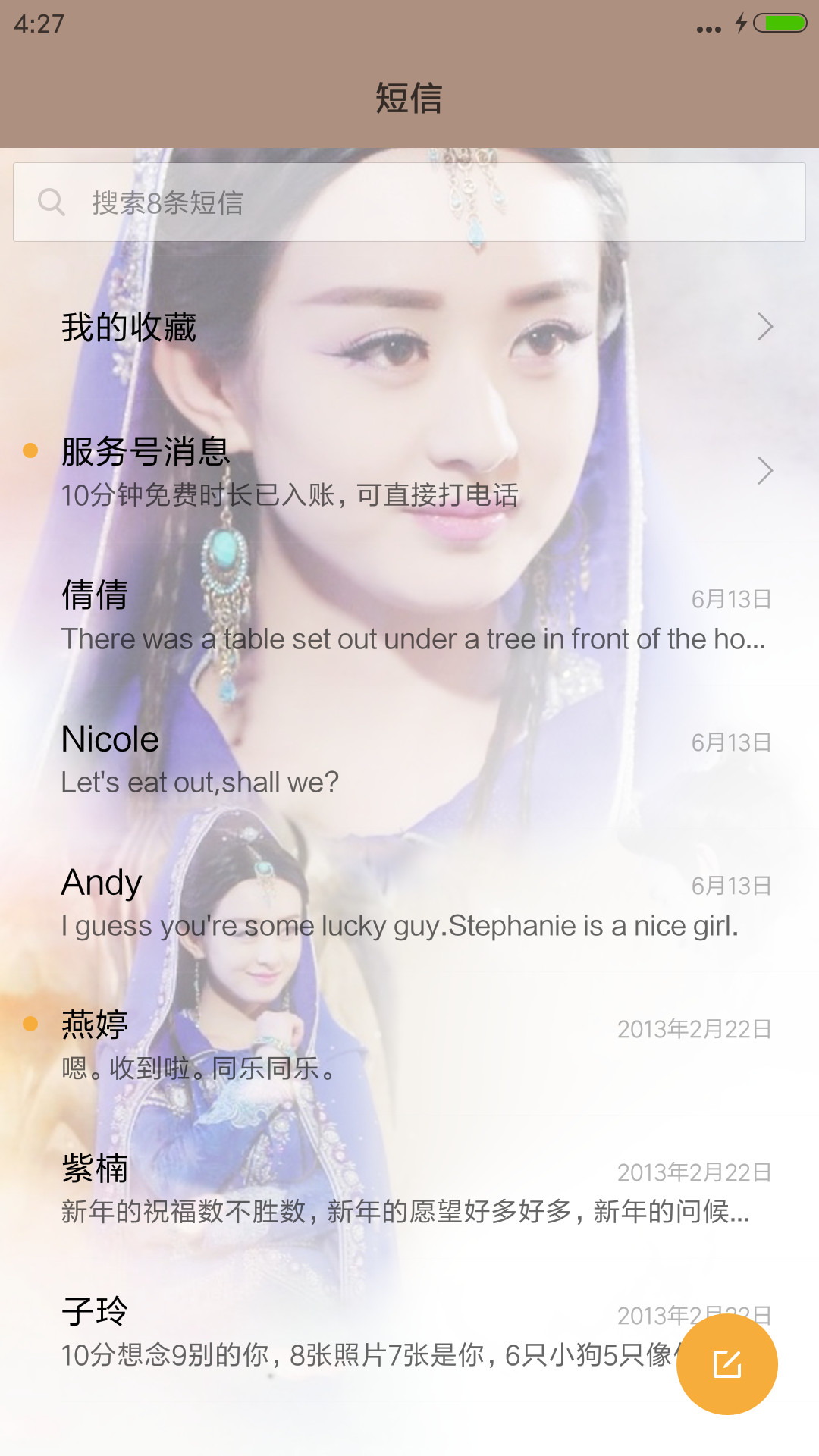The image size is (819, 1456).
Task: View Andy's message thread
Action: point(409,902)
